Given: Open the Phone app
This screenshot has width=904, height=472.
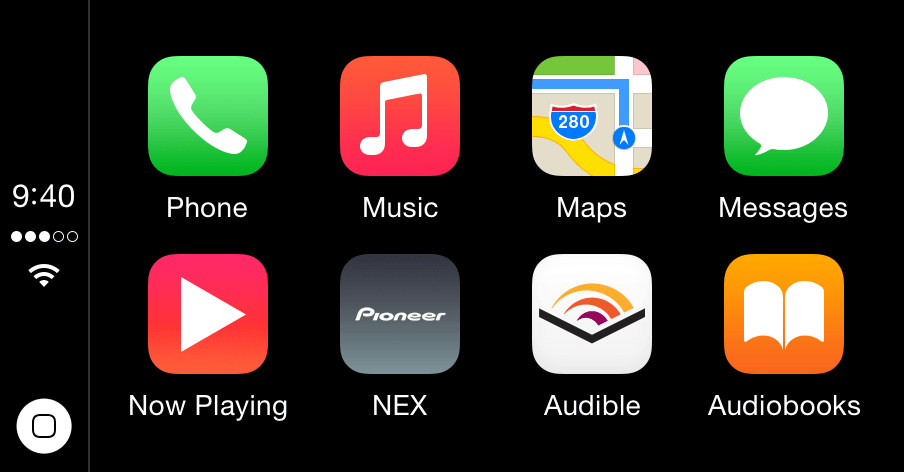Looking at the screenshot, I should point(207,116).
